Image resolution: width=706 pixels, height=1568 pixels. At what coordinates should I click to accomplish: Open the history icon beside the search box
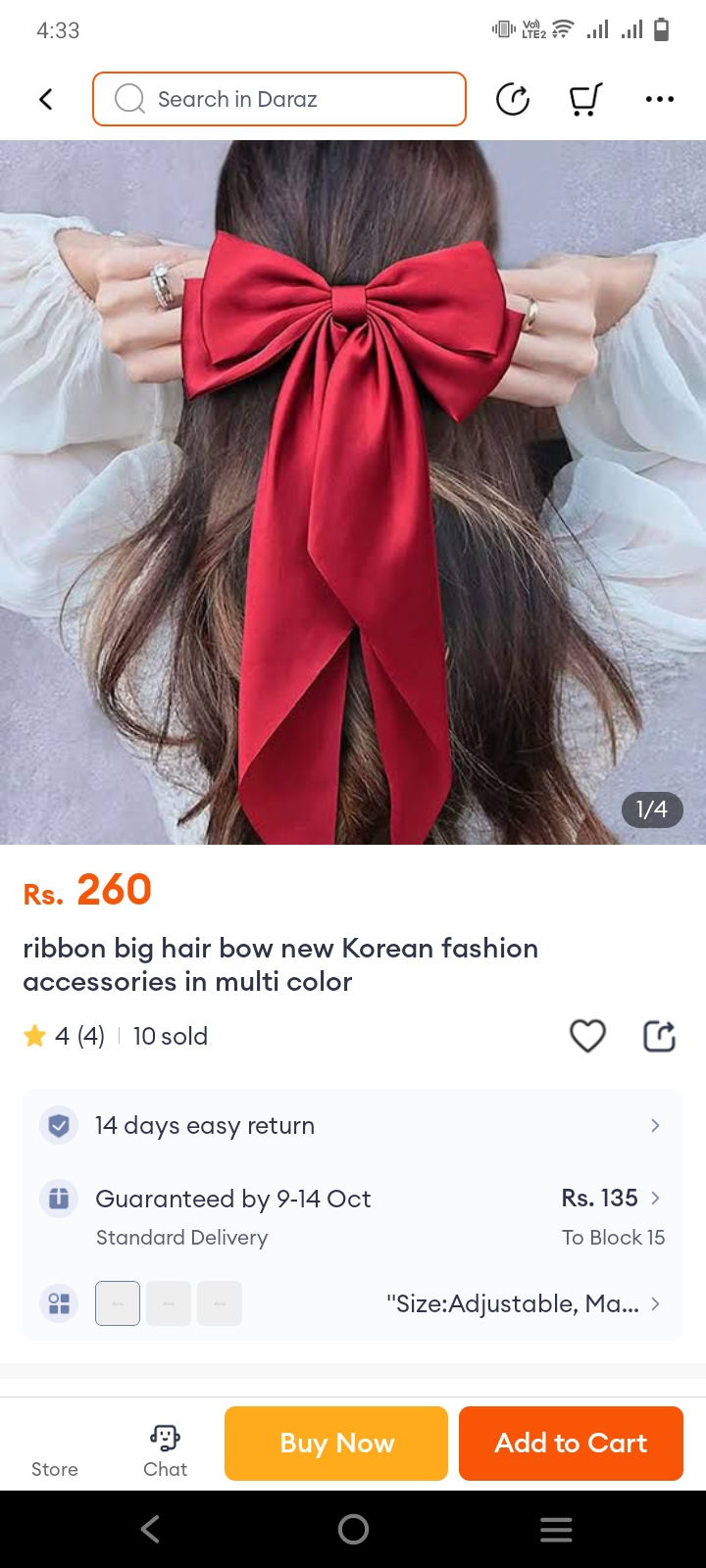tap(513, 99)
